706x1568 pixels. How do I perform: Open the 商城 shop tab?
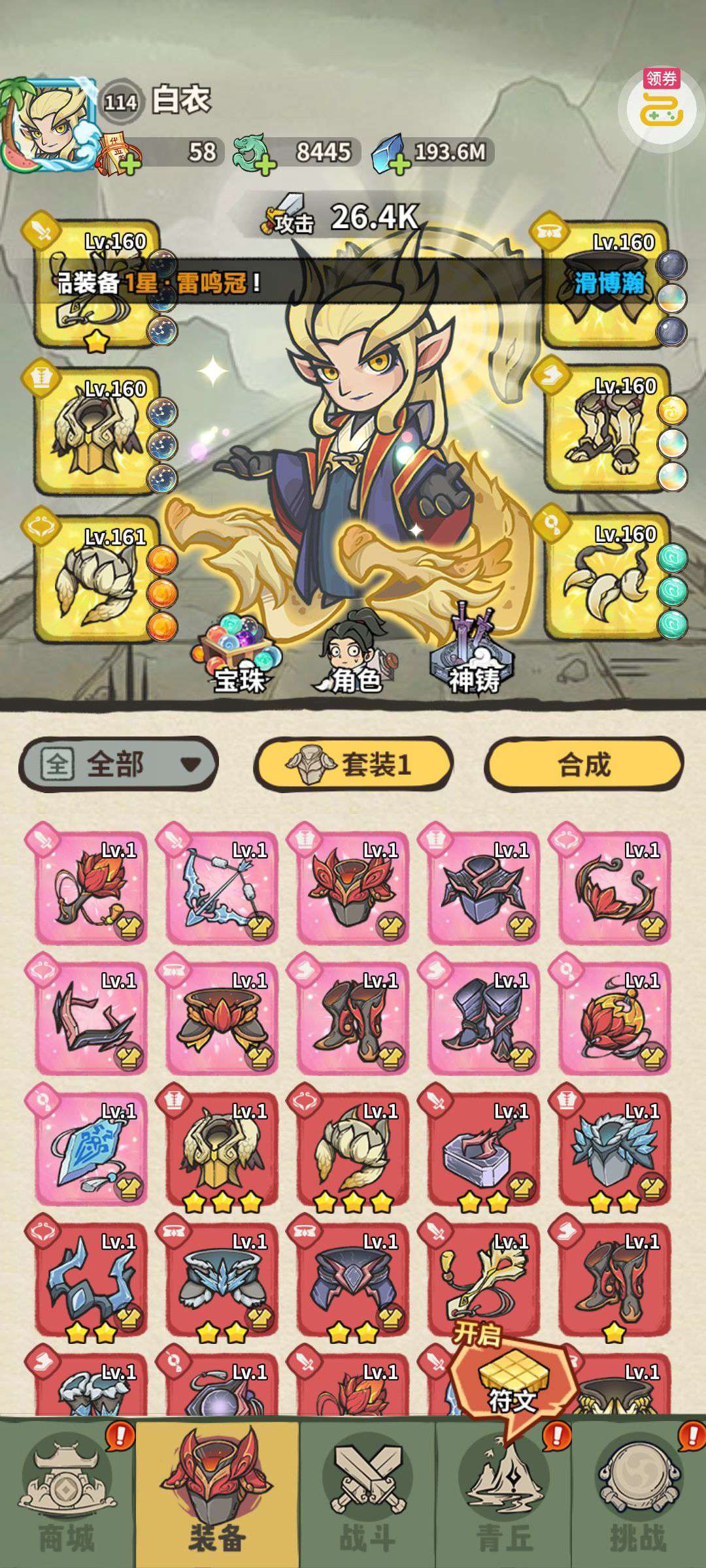tap(67, 1496)
